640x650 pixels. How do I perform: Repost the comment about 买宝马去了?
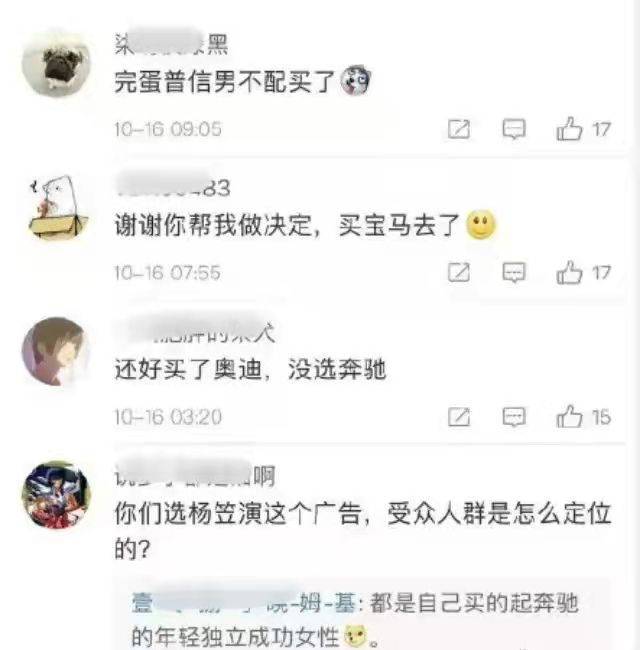[x=459, y=272]
